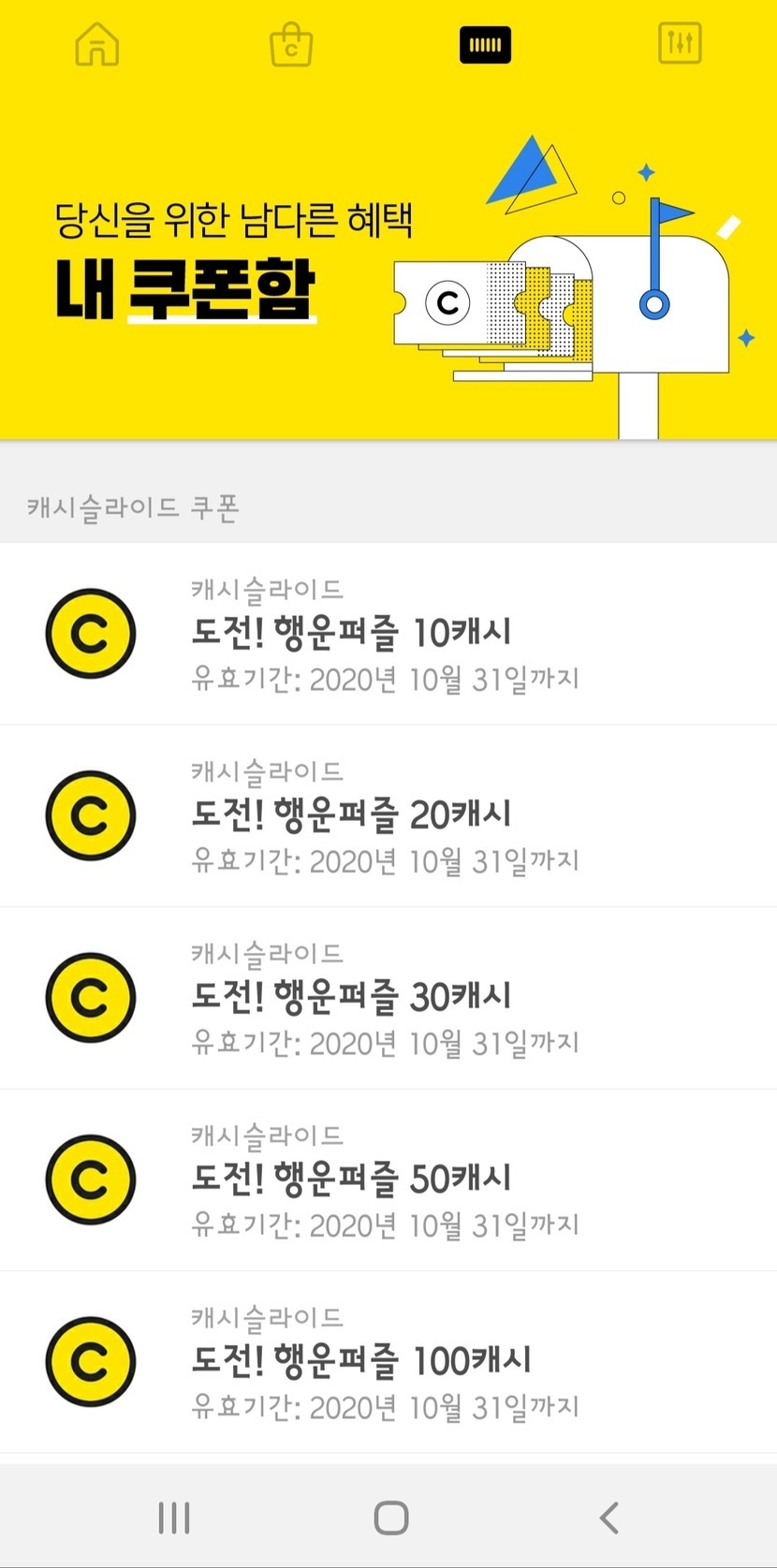The height and width of the screenshot is (1568, 777).
Task: Select the coupon box tab
Action: [x=485, y=44]
